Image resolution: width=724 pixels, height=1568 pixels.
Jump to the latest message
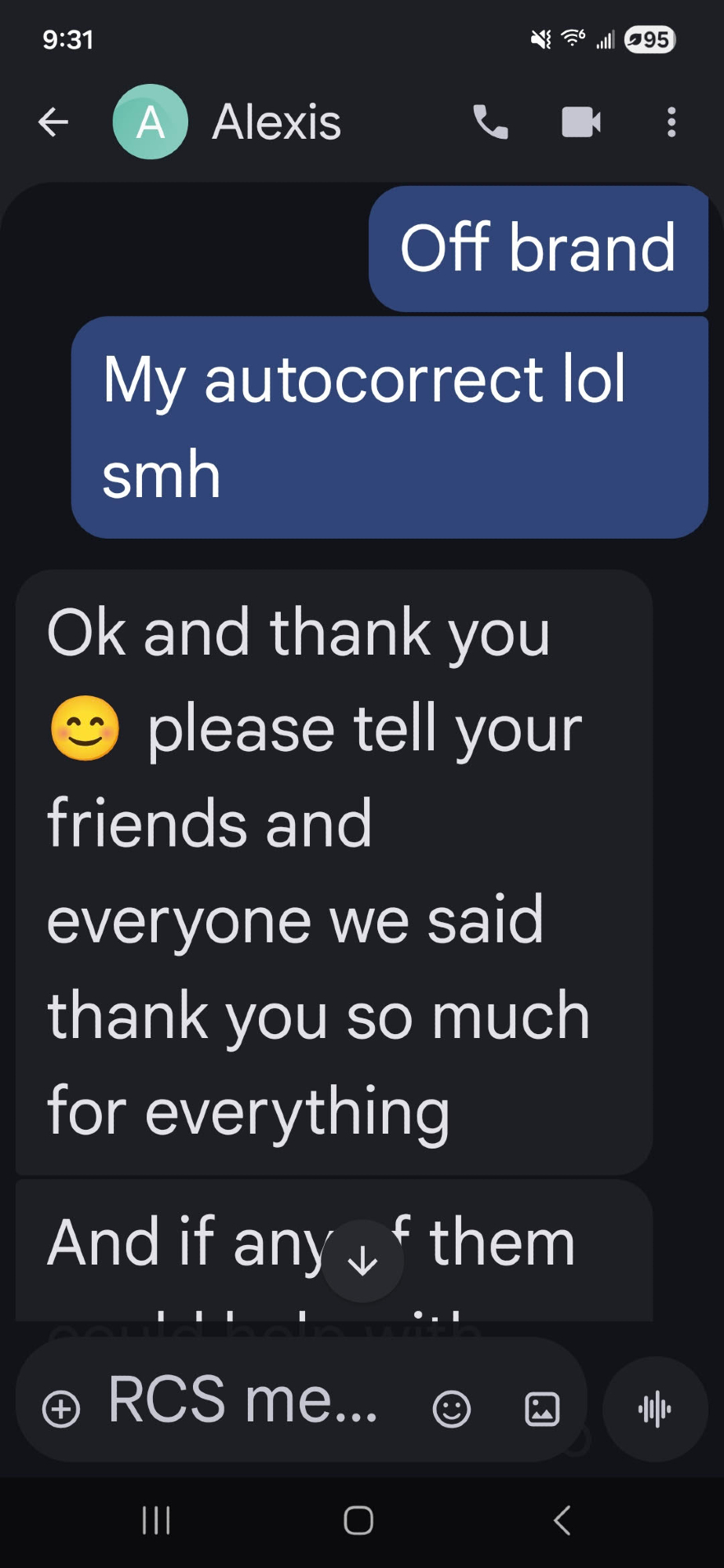362,1261
